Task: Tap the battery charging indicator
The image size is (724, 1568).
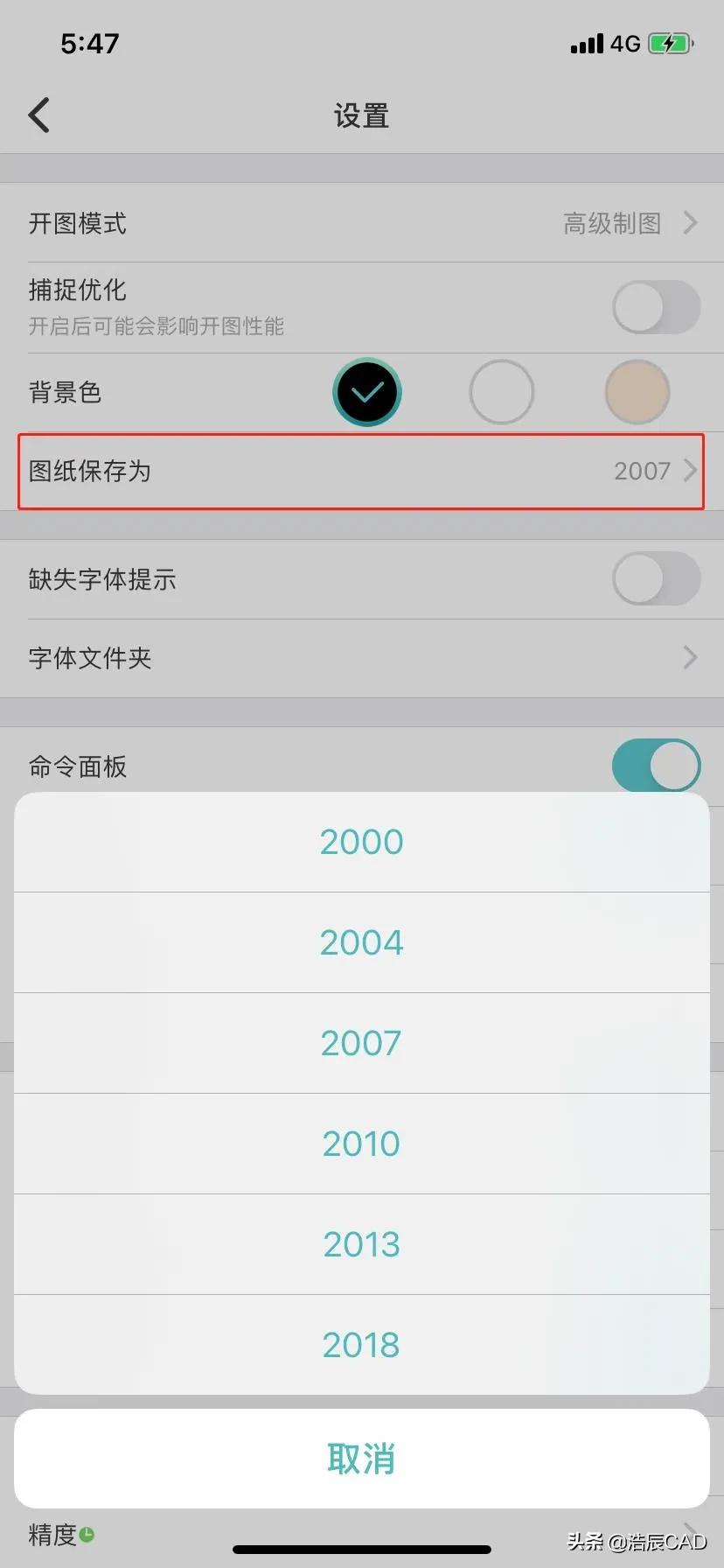Action: click(670, 42)
